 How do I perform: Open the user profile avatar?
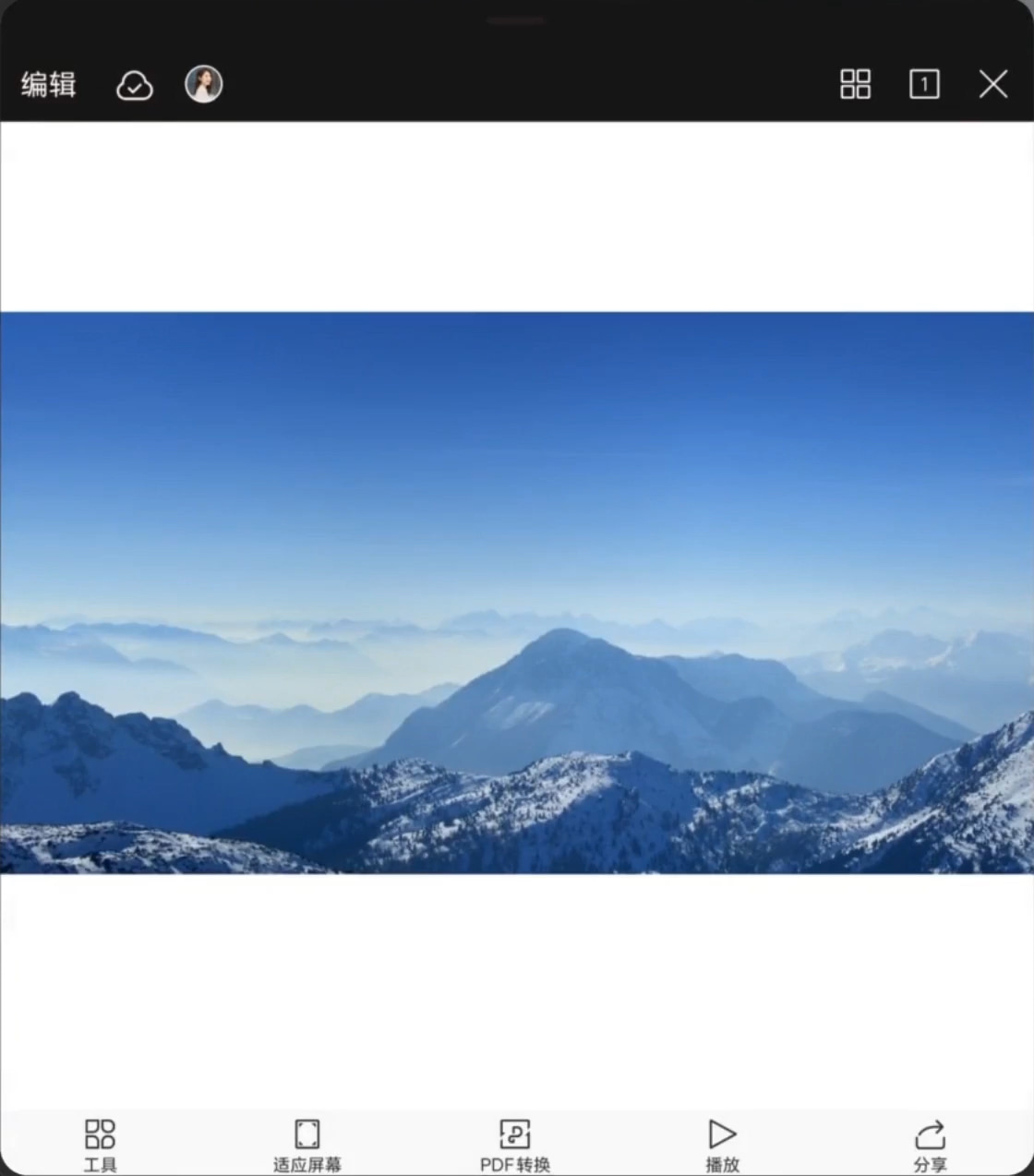[203, 85]
